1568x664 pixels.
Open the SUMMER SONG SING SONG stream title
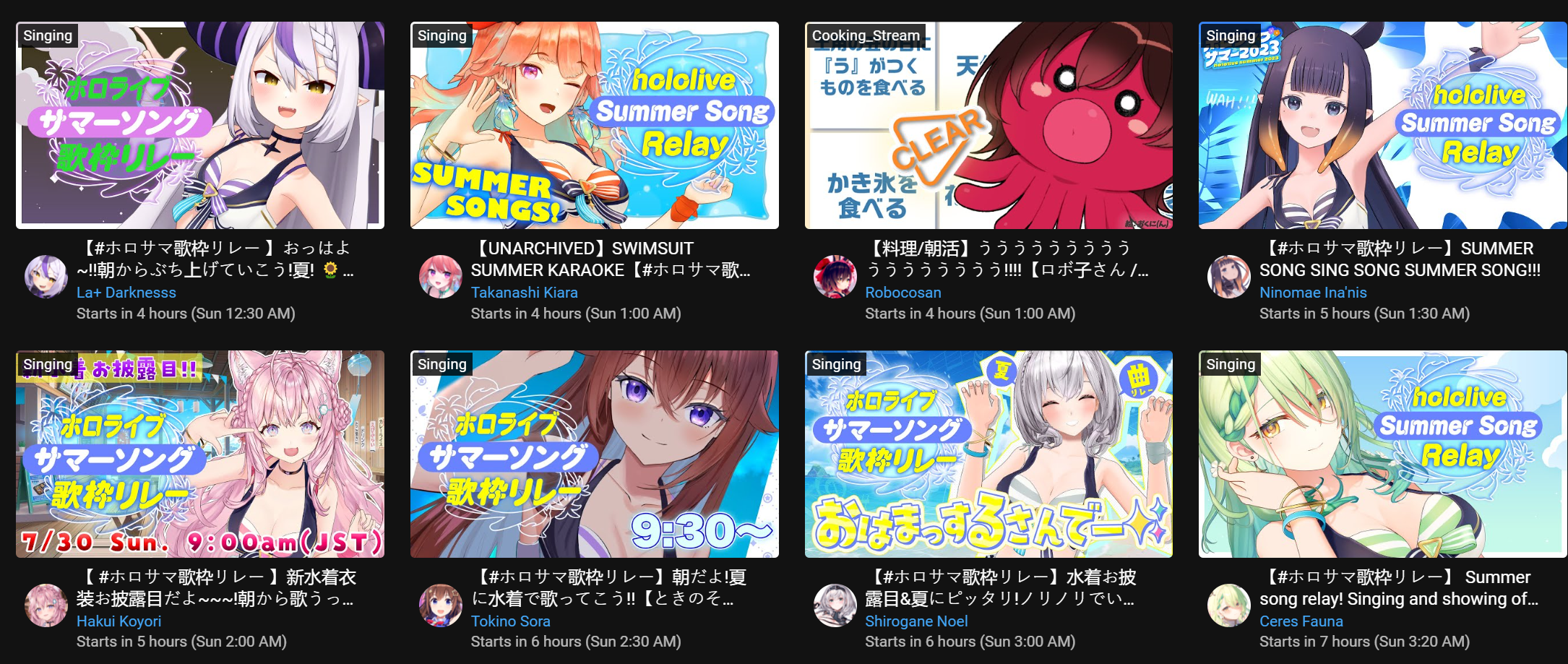coord(1400,259)
